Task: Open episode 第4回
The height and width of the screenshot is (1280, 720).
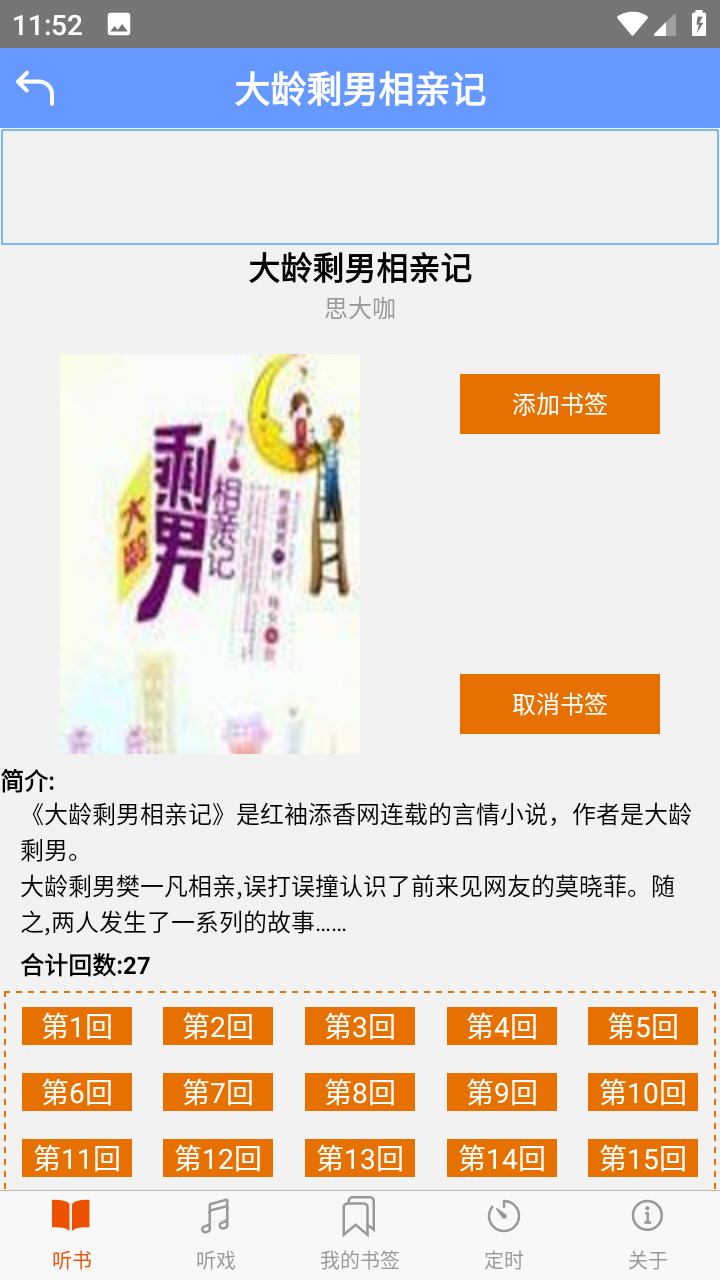Action: (x=502, y=1026)
